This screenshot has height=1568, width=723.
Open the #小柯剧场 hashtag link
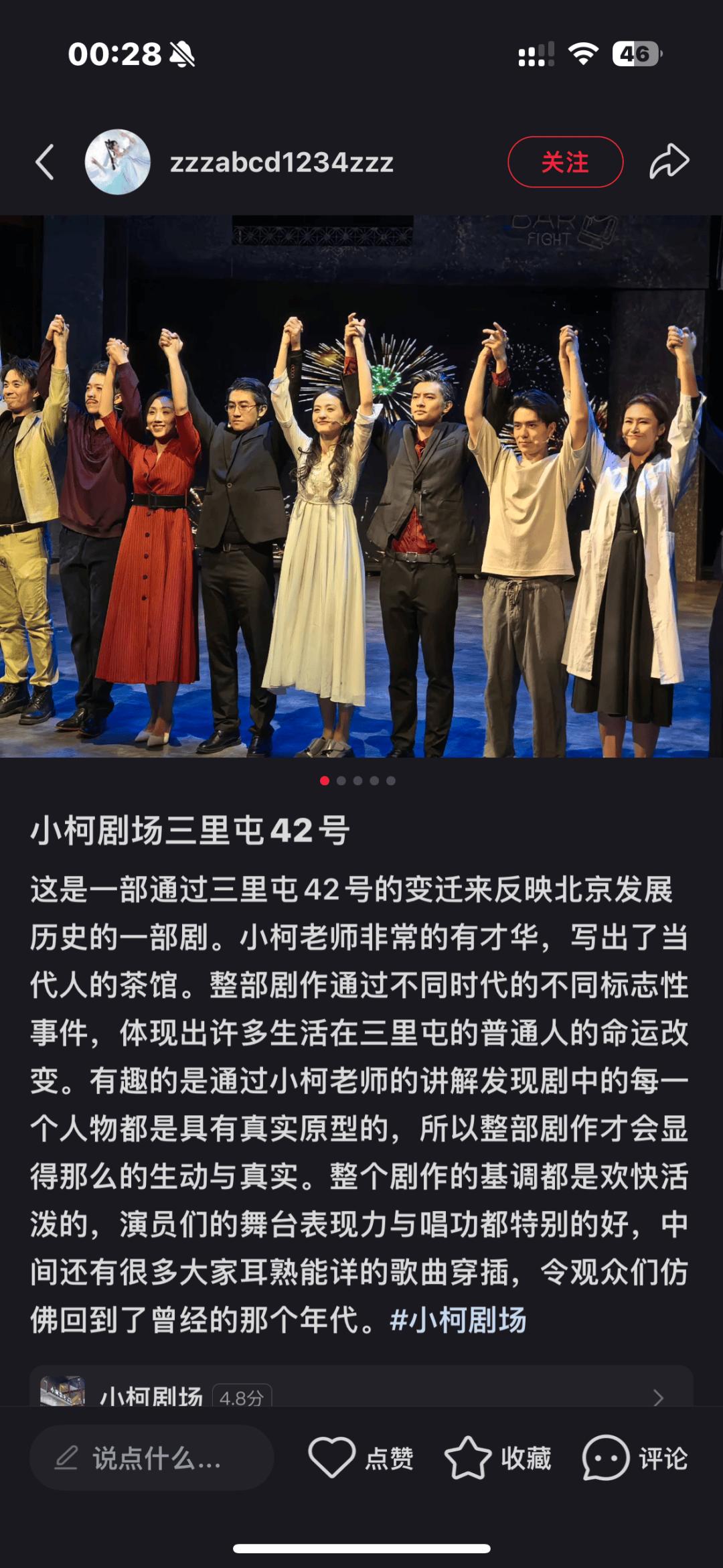458,1320
